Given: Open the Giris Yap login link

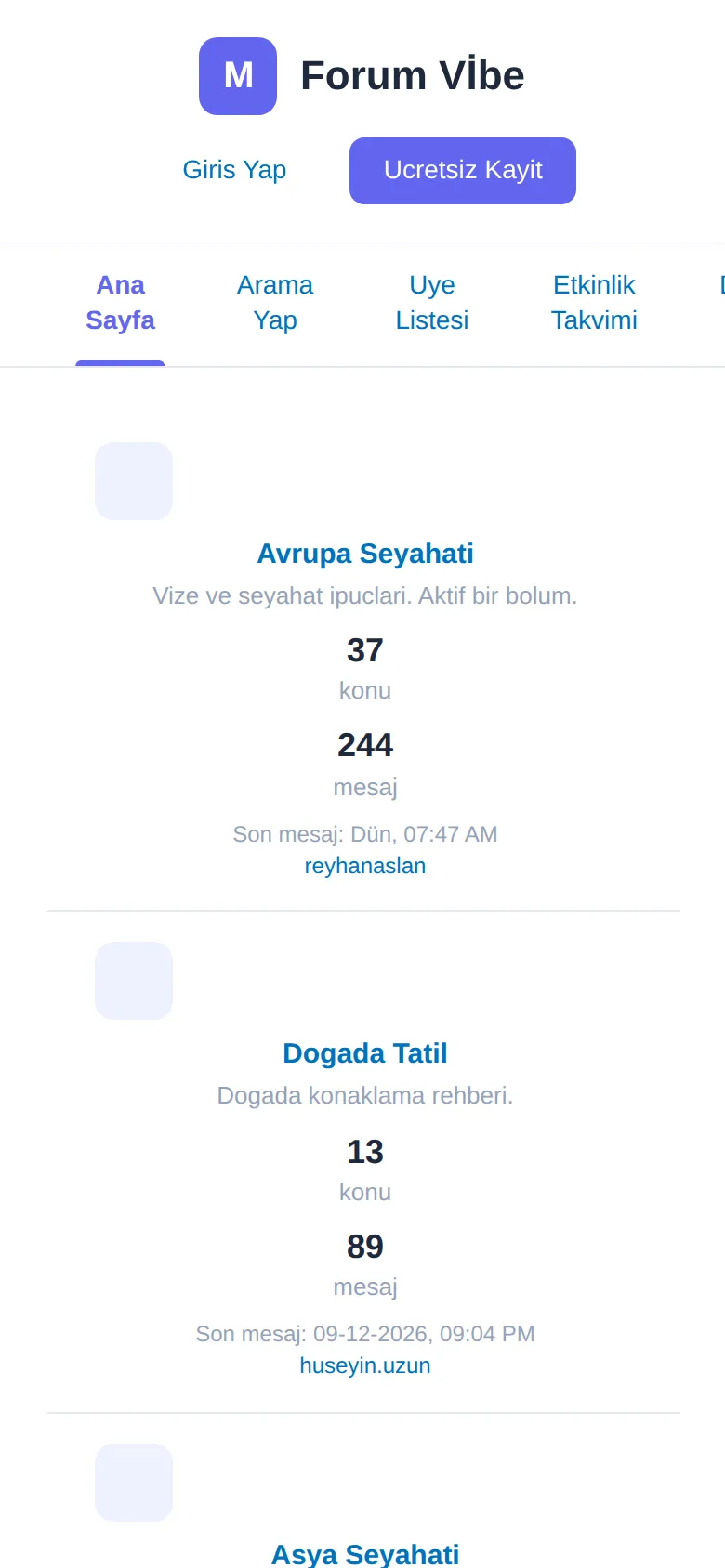Looking at the screenshot, I should point(234,170).
